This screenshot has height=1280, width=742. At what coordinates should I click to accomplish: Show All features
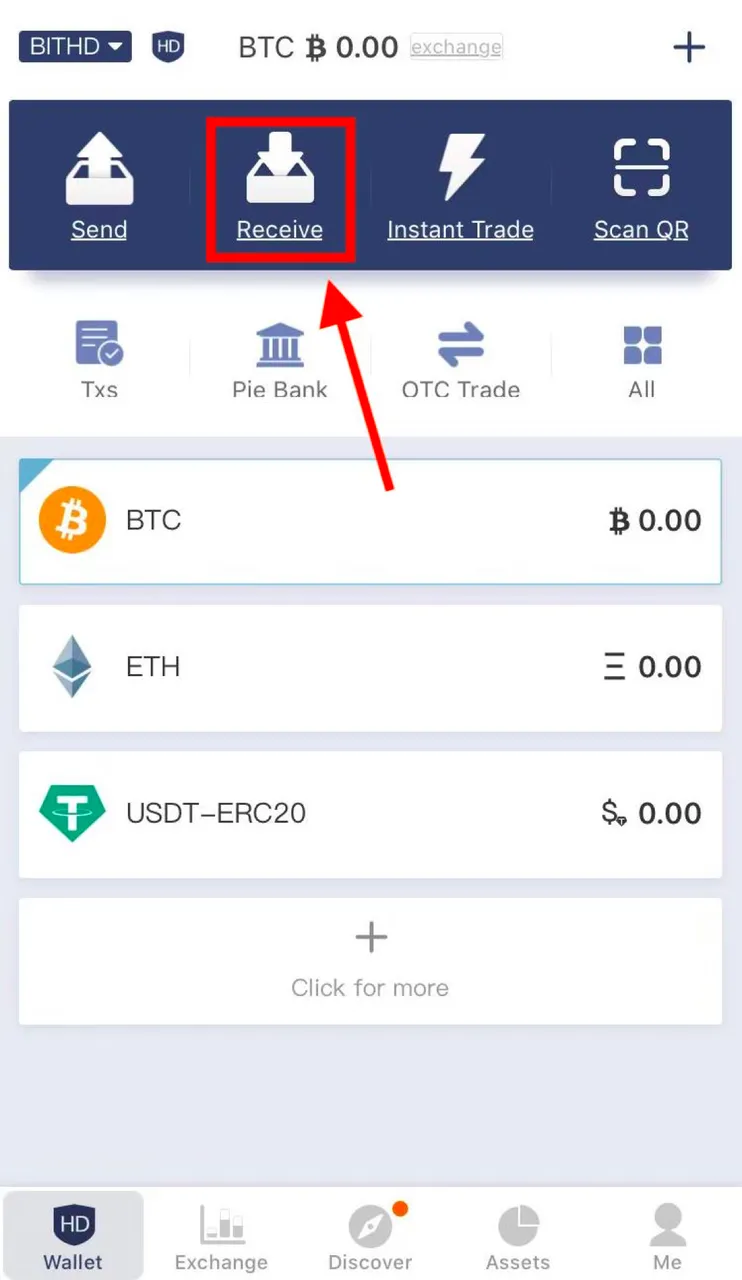click(642, 359)
